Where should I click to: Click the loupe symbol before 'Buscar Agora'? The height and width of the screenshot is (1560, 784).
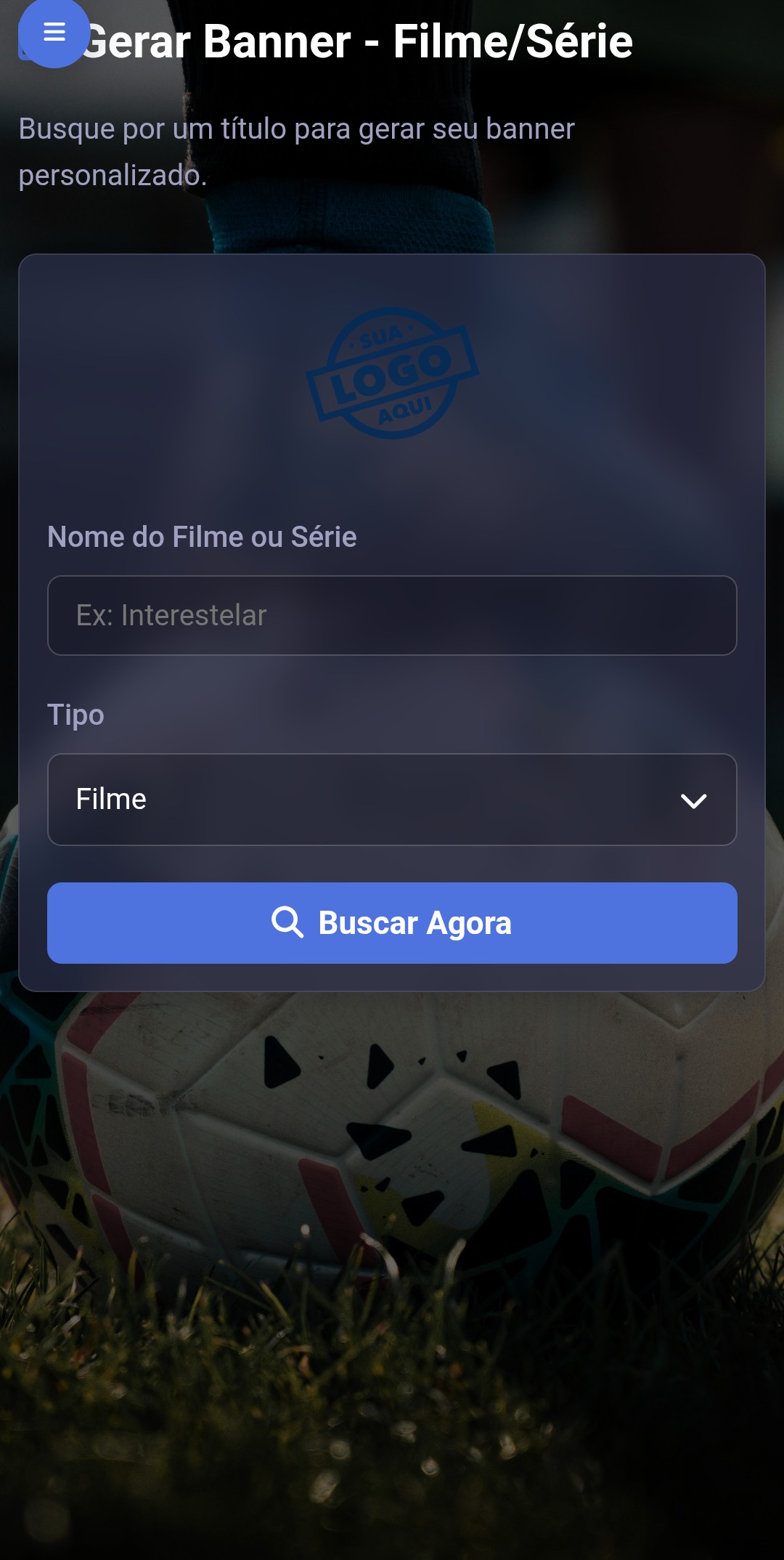[x=289, y=922]
